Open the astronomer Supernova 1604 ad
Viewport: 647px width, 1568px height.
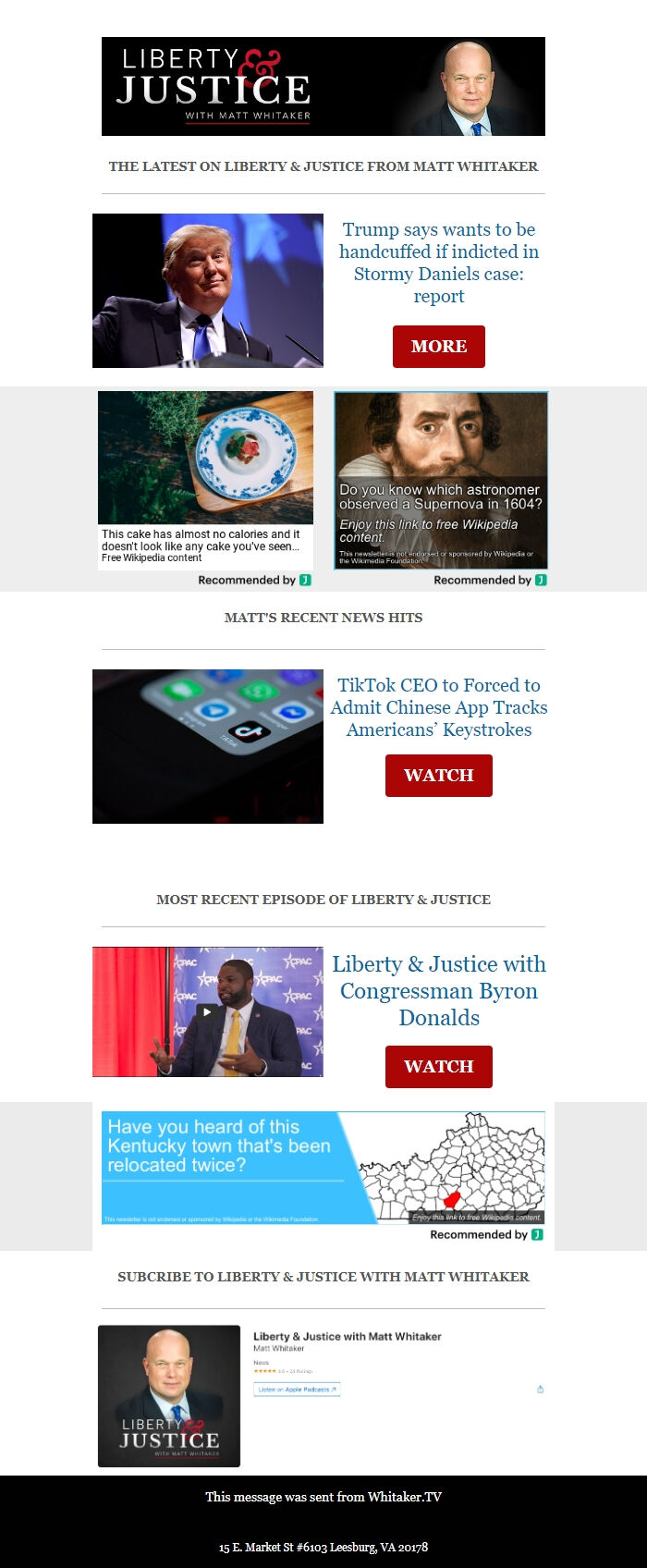click(441, 480)
